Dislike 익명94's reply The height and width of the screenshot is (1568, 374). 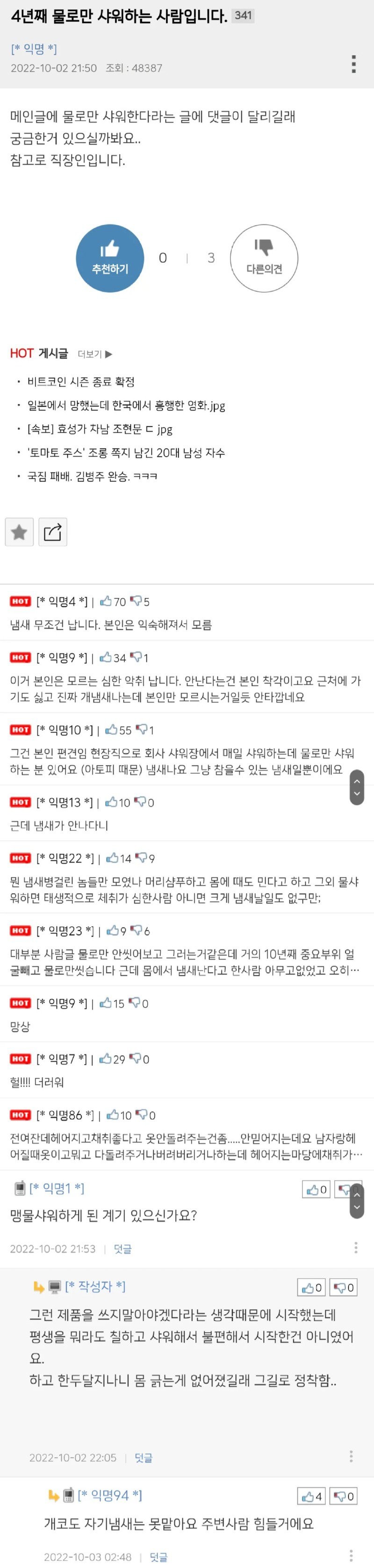click(x=343, y=1496)
